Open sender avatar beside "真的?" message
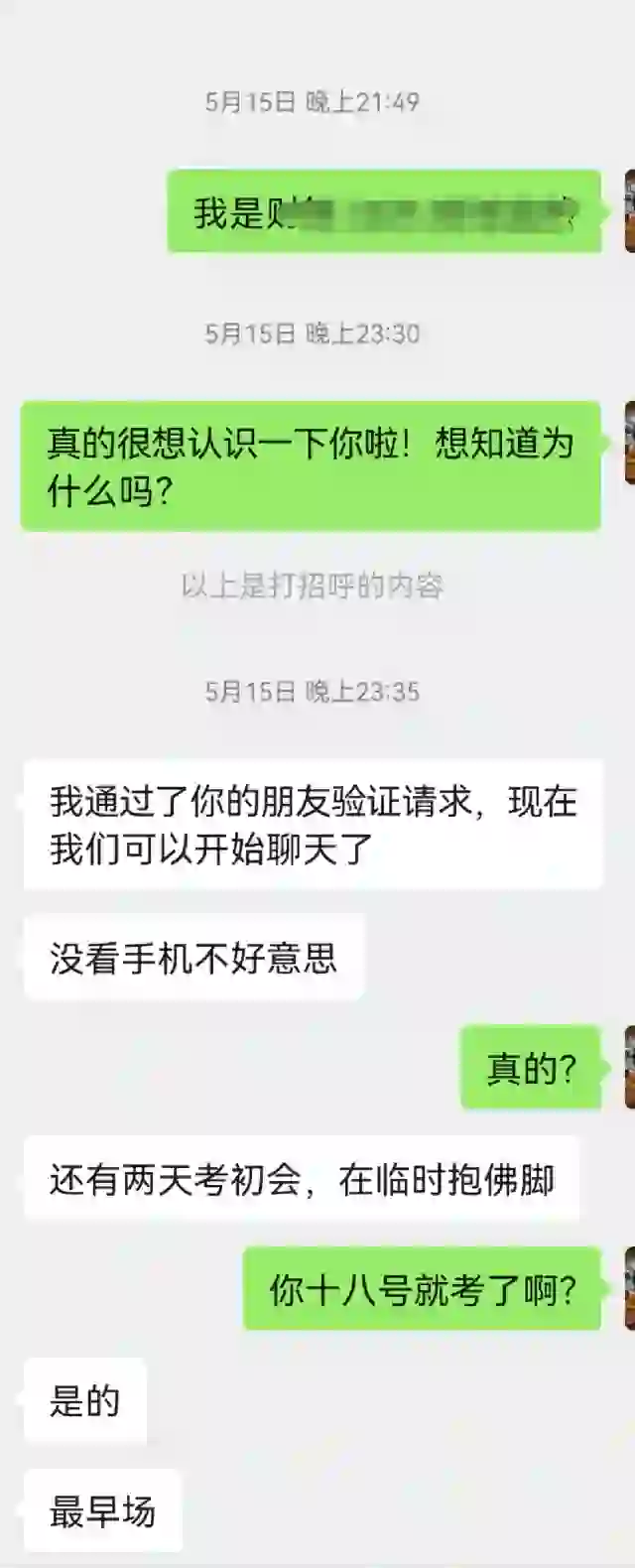The width and height of the screenshot is (635, 1568). 629,1067
